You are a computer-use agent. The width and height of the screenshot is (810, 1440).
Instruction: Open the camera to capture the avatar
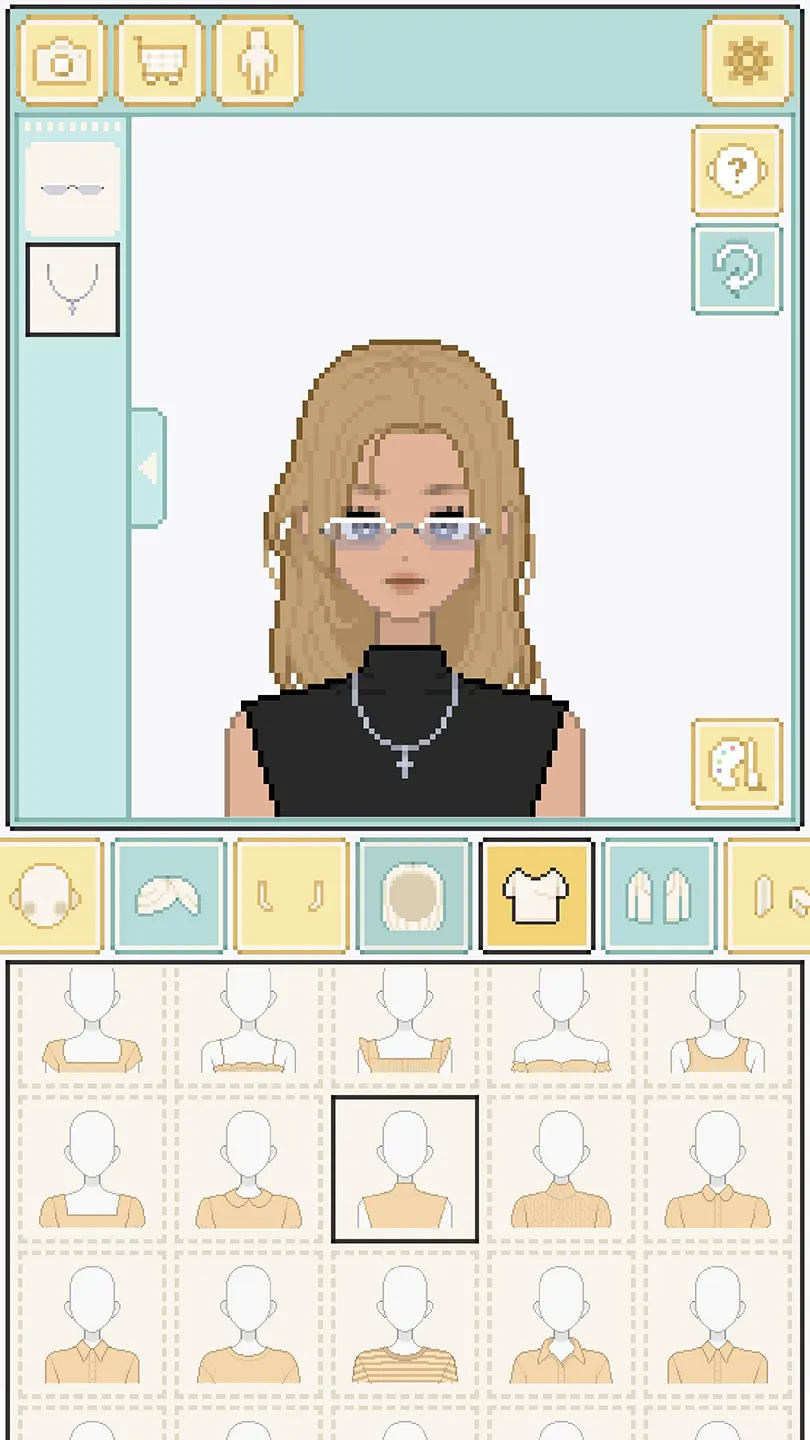[62, 61]
